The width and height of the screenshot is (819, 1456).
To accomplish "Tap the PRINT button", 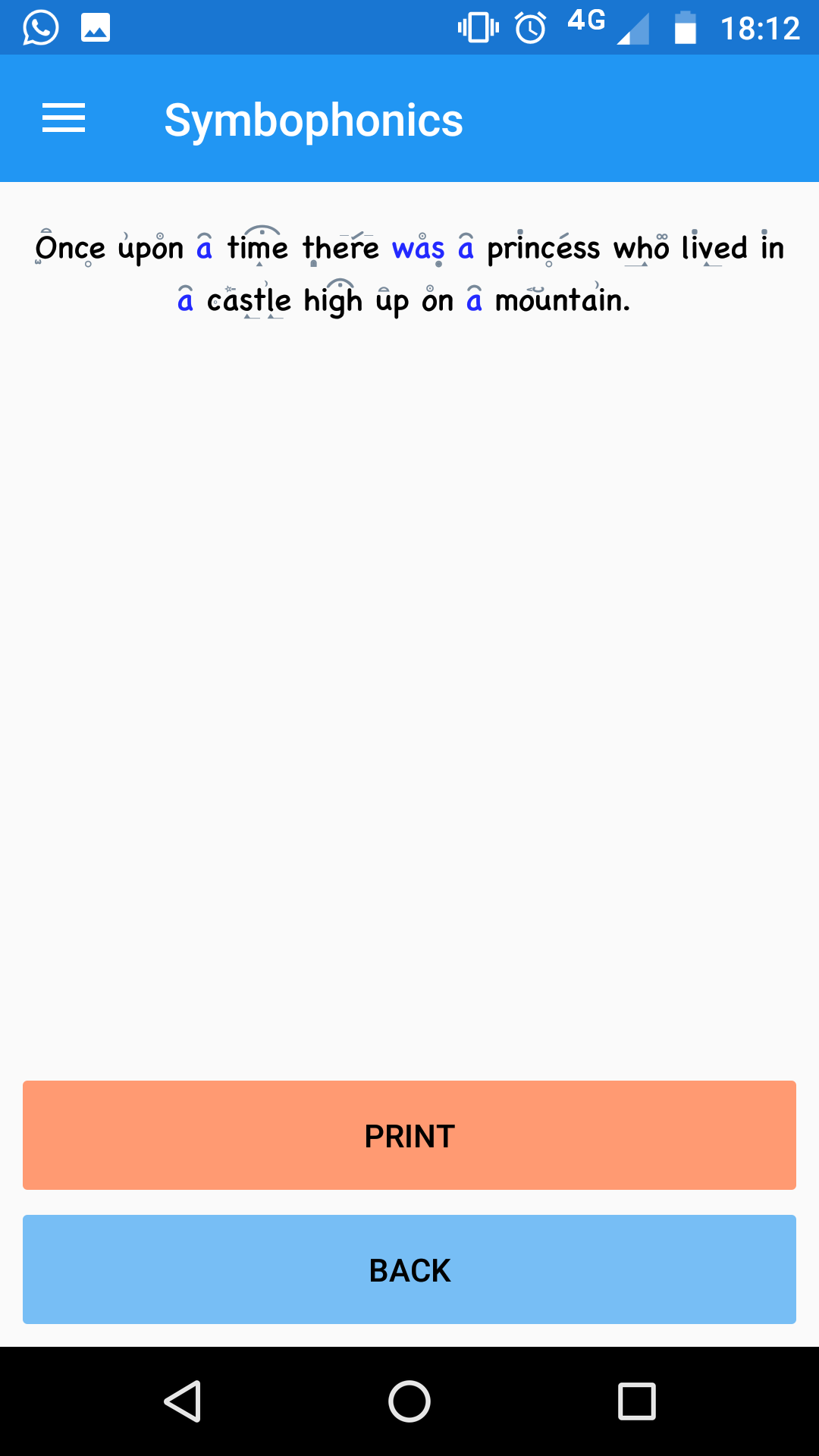I will point(409,1135).
